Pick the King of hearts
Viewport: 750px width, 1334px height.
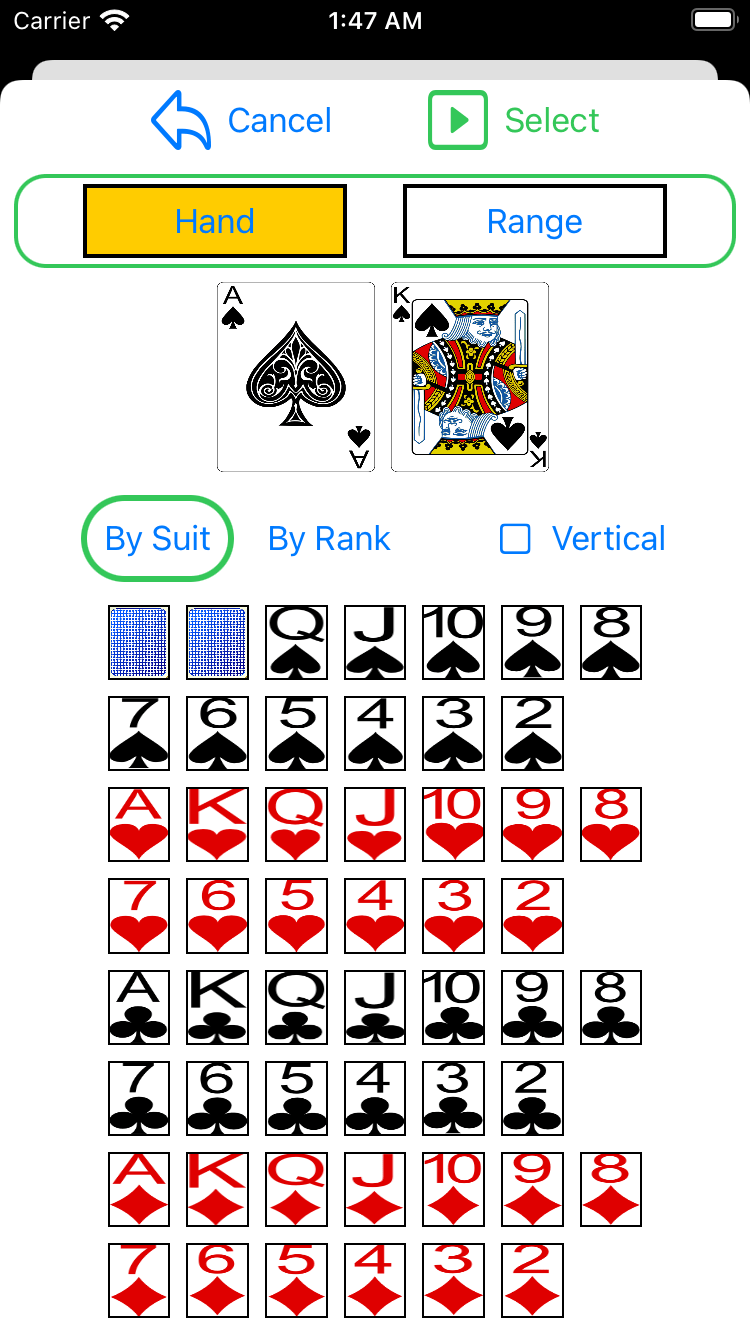click(218, 825)
